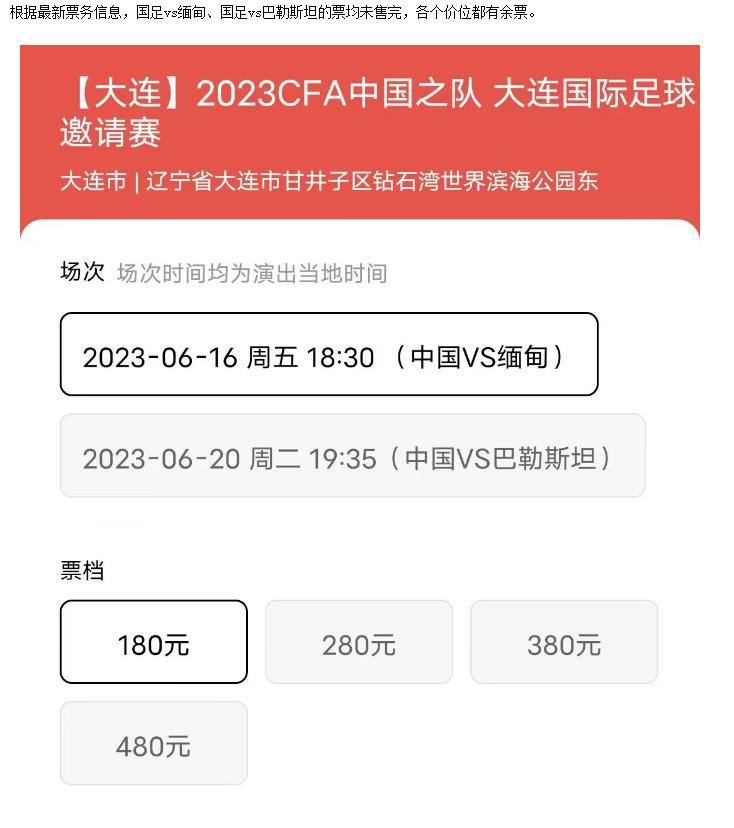The image size is (734, 828).
Task: Pick the most expensive 480元 option
Action: pos(153,743)
